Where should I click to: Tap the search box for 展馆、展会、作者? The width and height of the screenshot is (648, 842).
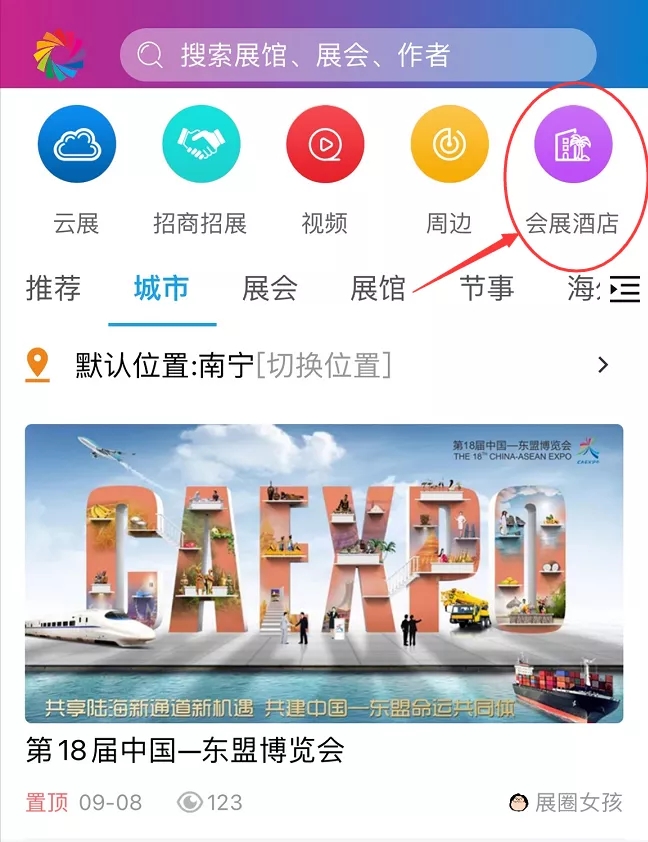pyautogui.click(x=357, y=55)
